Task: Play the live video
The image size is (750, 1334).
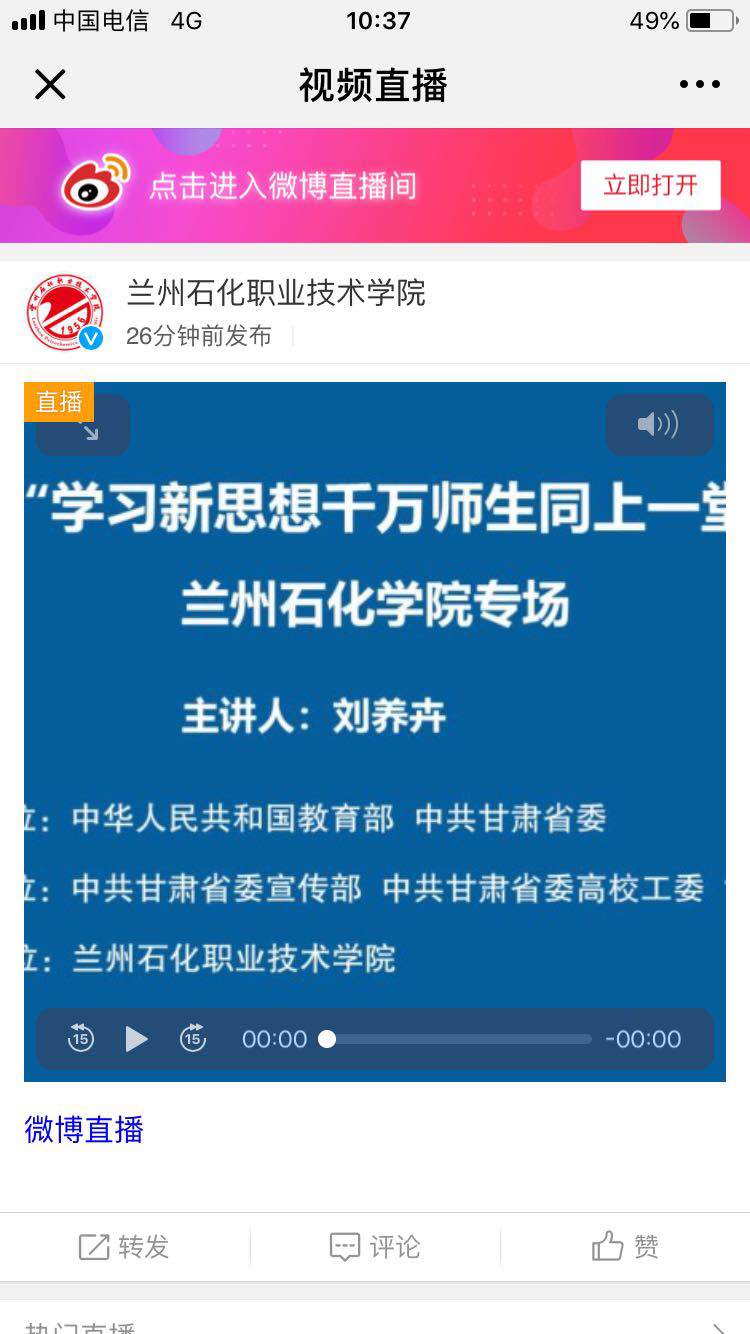Action: click(x=136, y=1039)
